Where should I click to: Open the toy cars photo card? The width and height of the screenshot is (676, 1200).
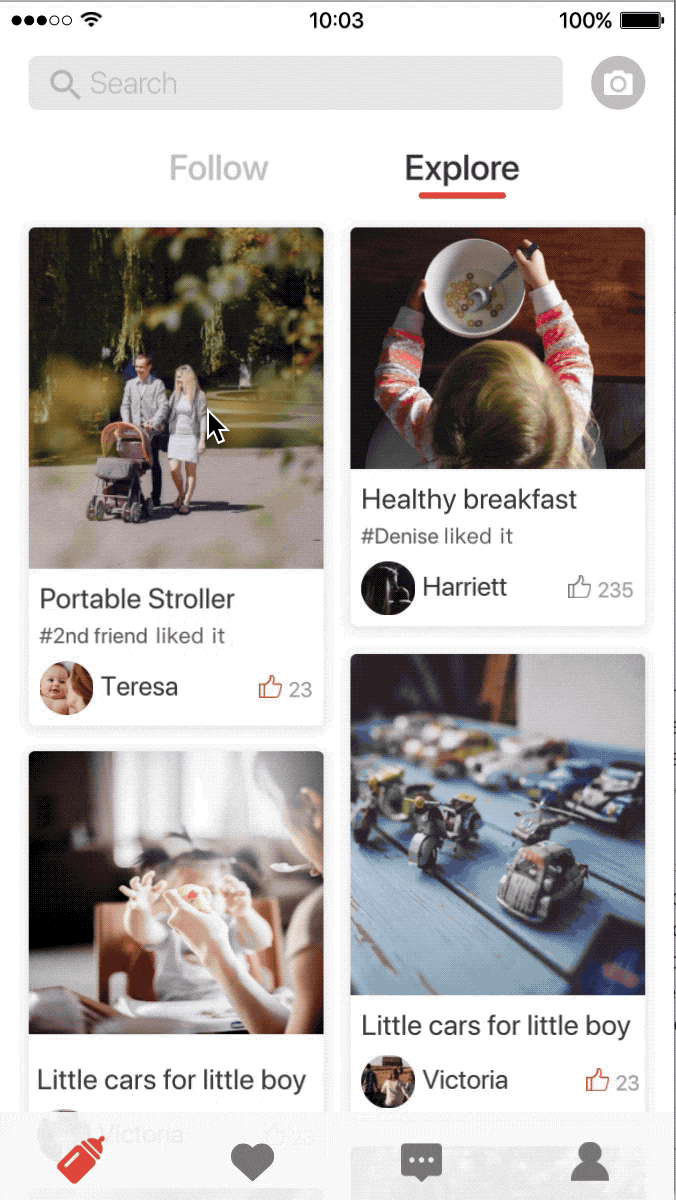coord(497,824)
